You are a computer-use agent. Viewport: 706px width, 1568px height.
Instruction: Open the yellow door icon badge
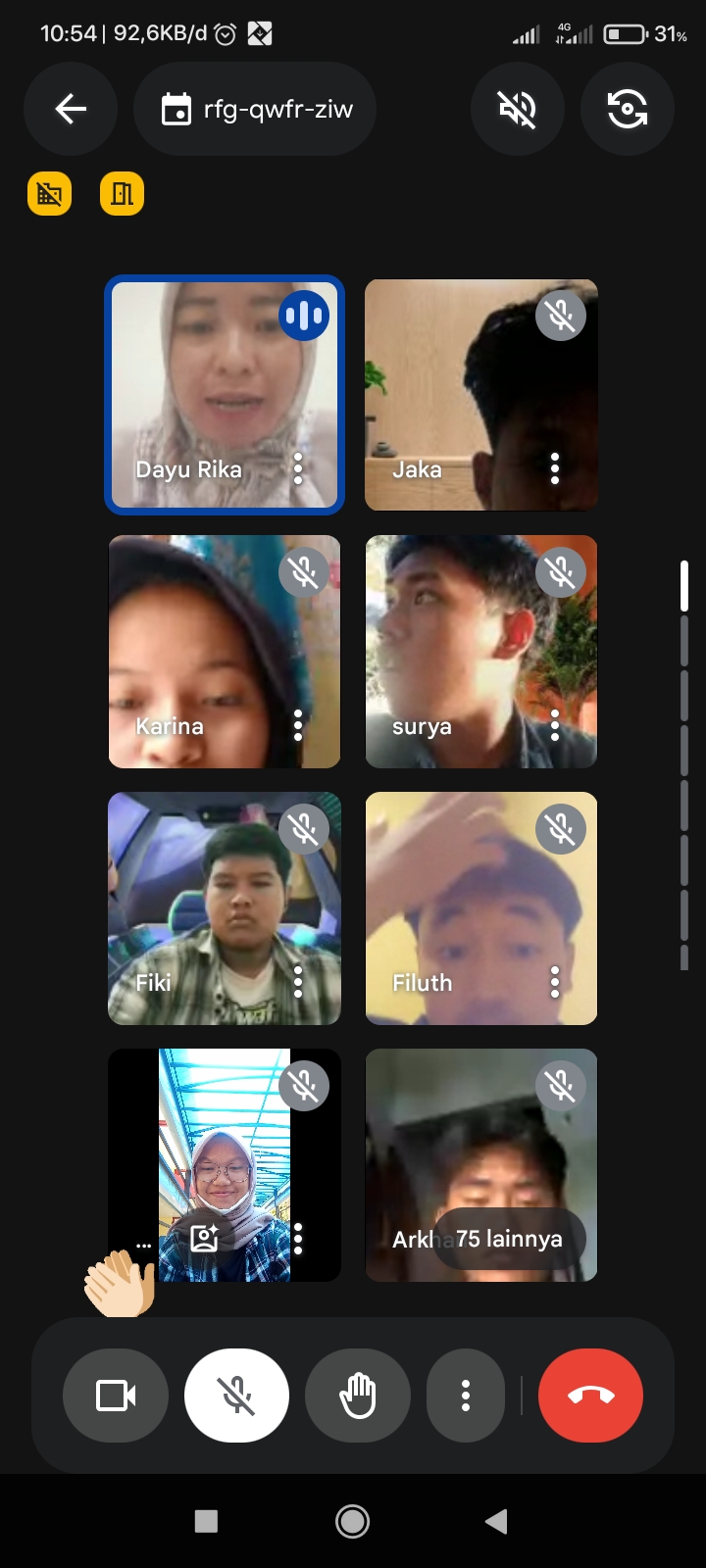tap(123, 193)
